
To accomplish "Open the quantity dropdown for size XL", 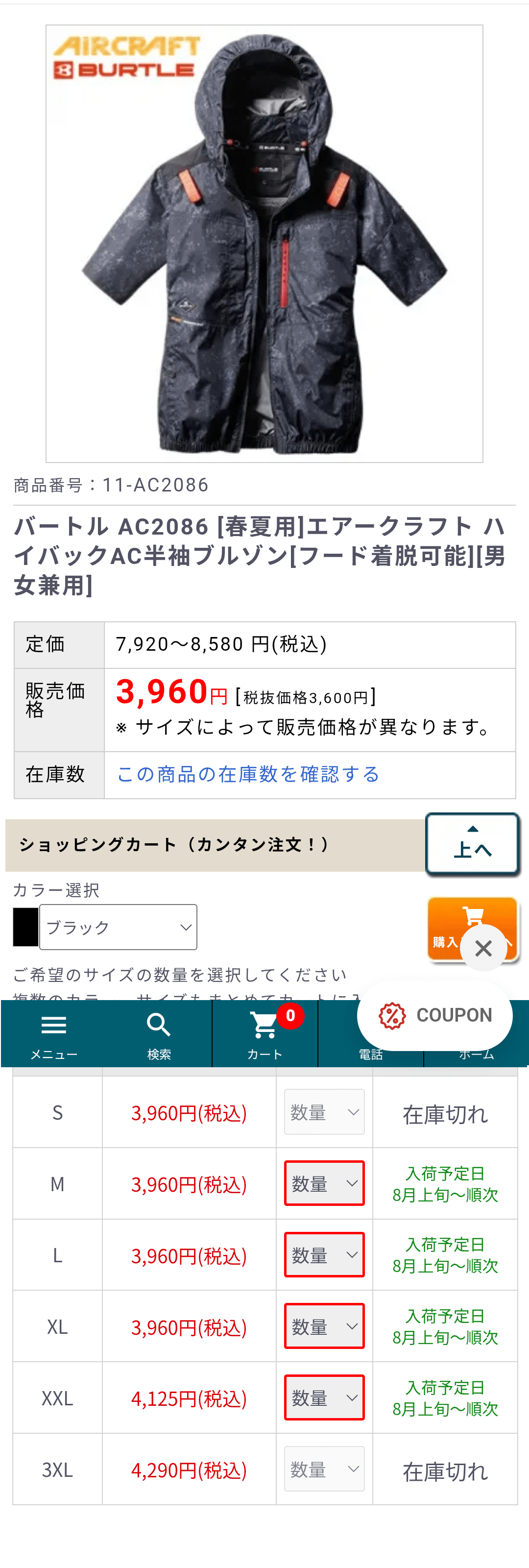I will point(324,1326).
